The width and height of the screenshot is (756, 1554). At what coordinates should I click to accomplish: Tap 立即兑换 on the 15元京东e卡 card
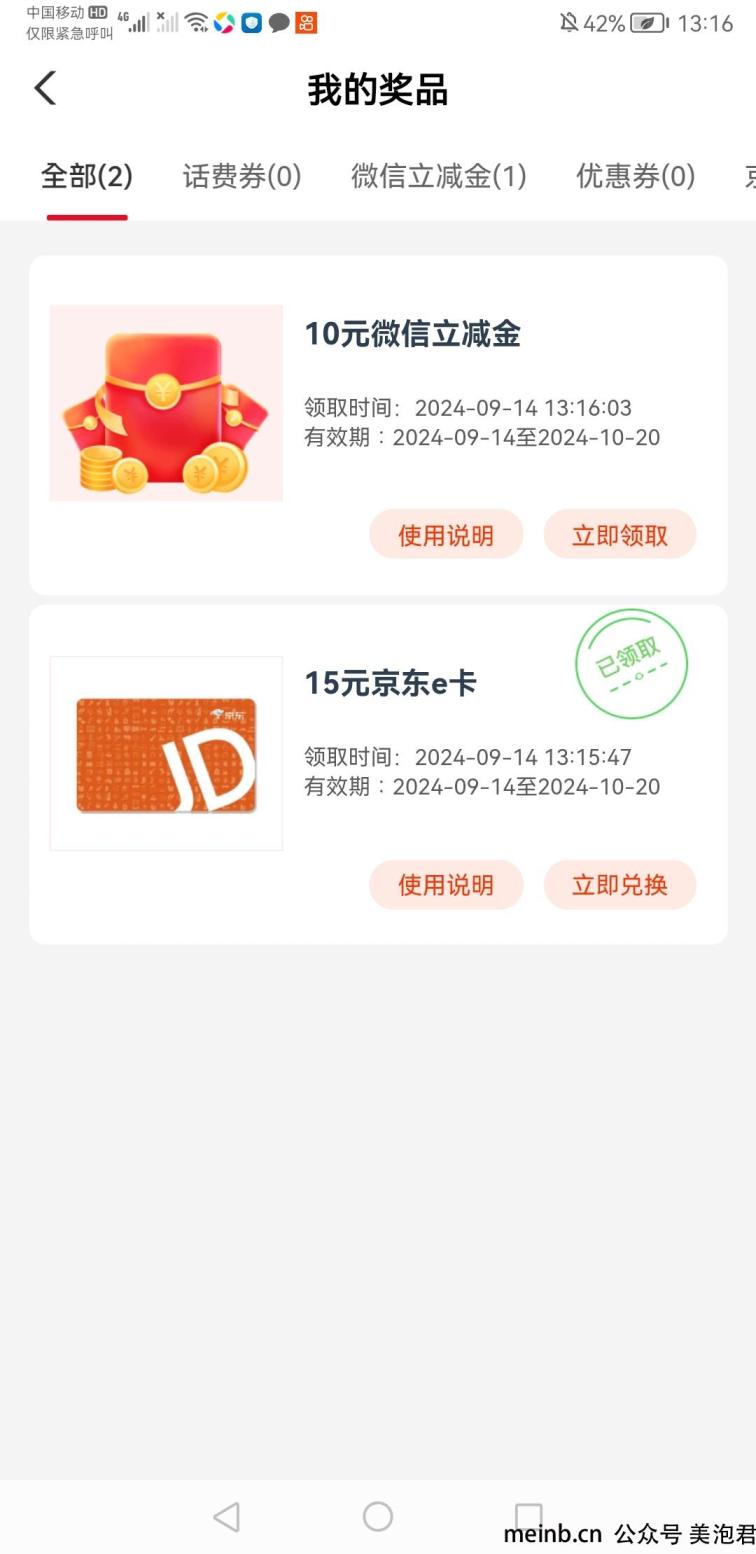620,885
